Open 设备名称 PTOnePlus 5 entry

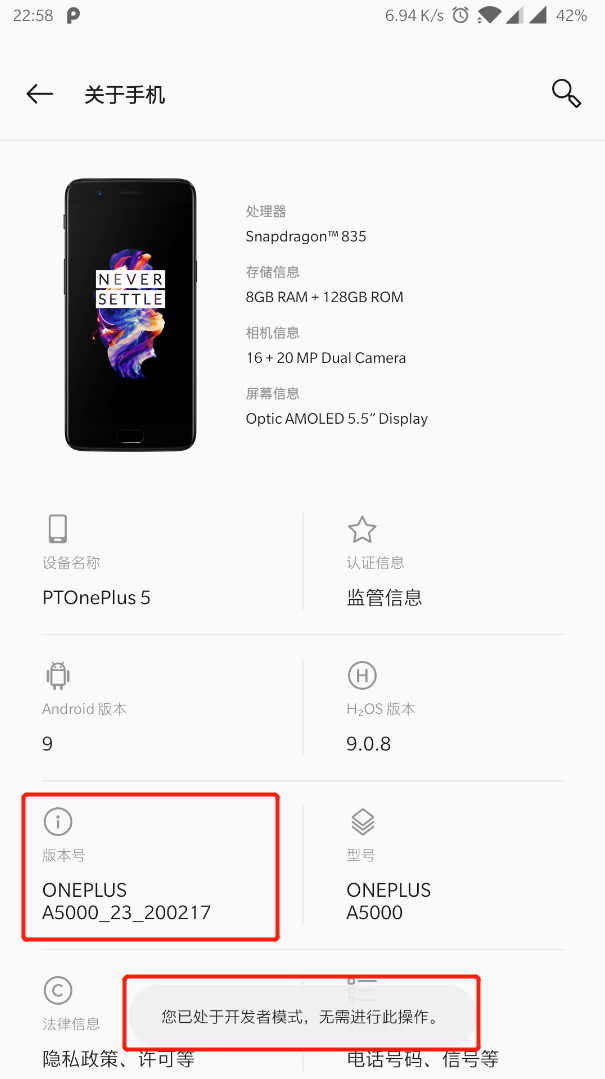pyautogui.click(x=150, y=563)
